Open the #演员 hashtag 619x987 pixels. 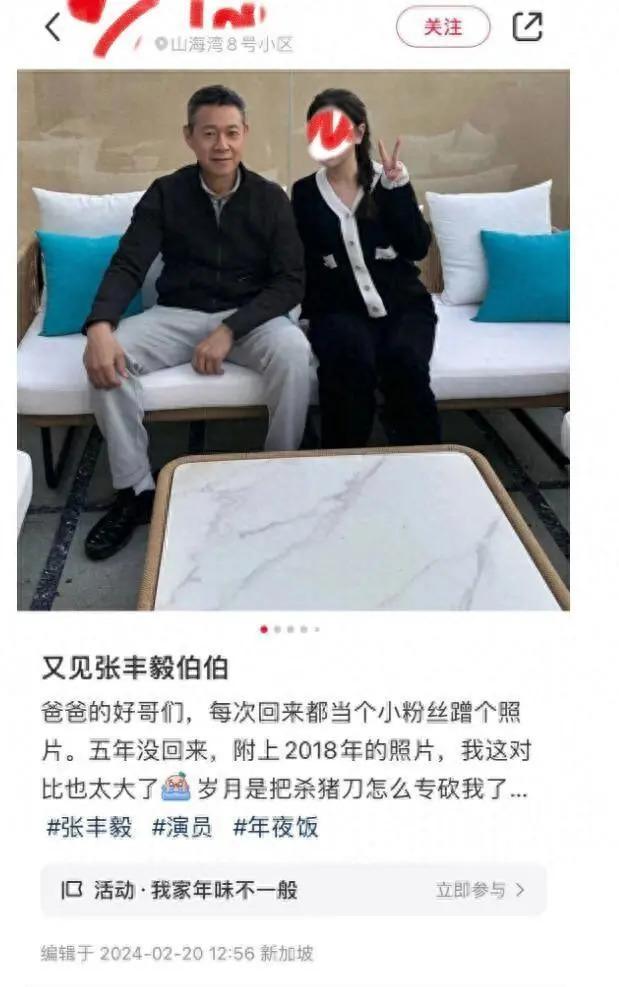click(x=182, y=827)
